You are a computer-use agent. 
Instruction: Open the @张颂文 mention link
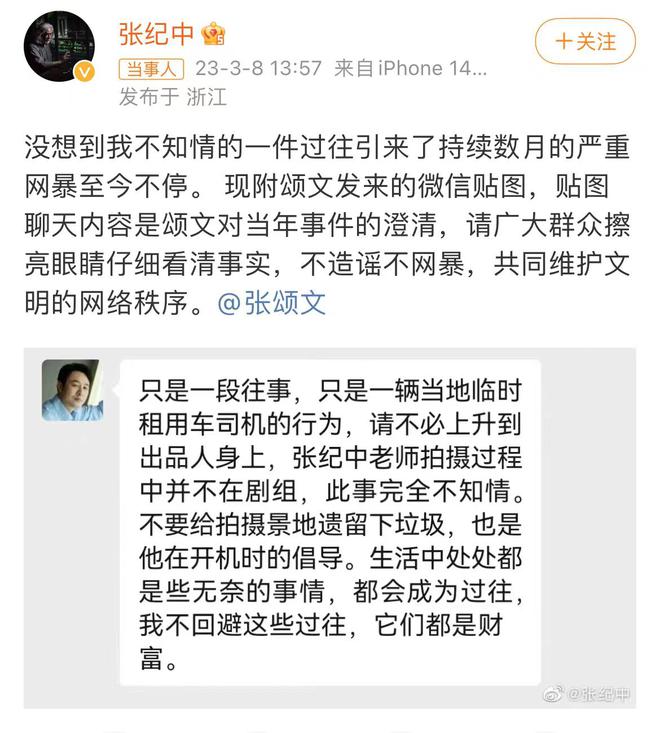pos(272,304)
